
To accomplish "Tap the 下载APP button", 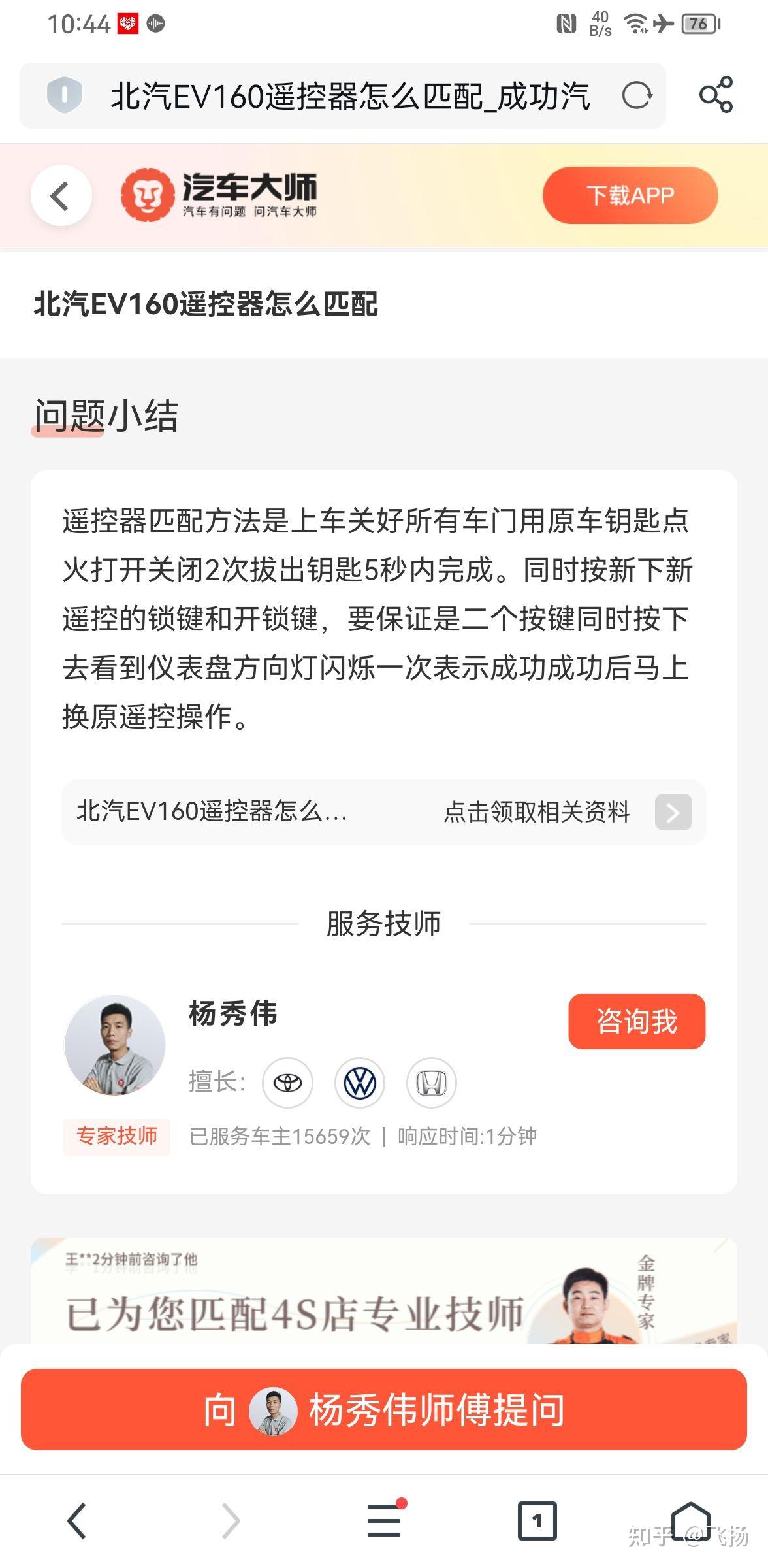I will (629, 195).
